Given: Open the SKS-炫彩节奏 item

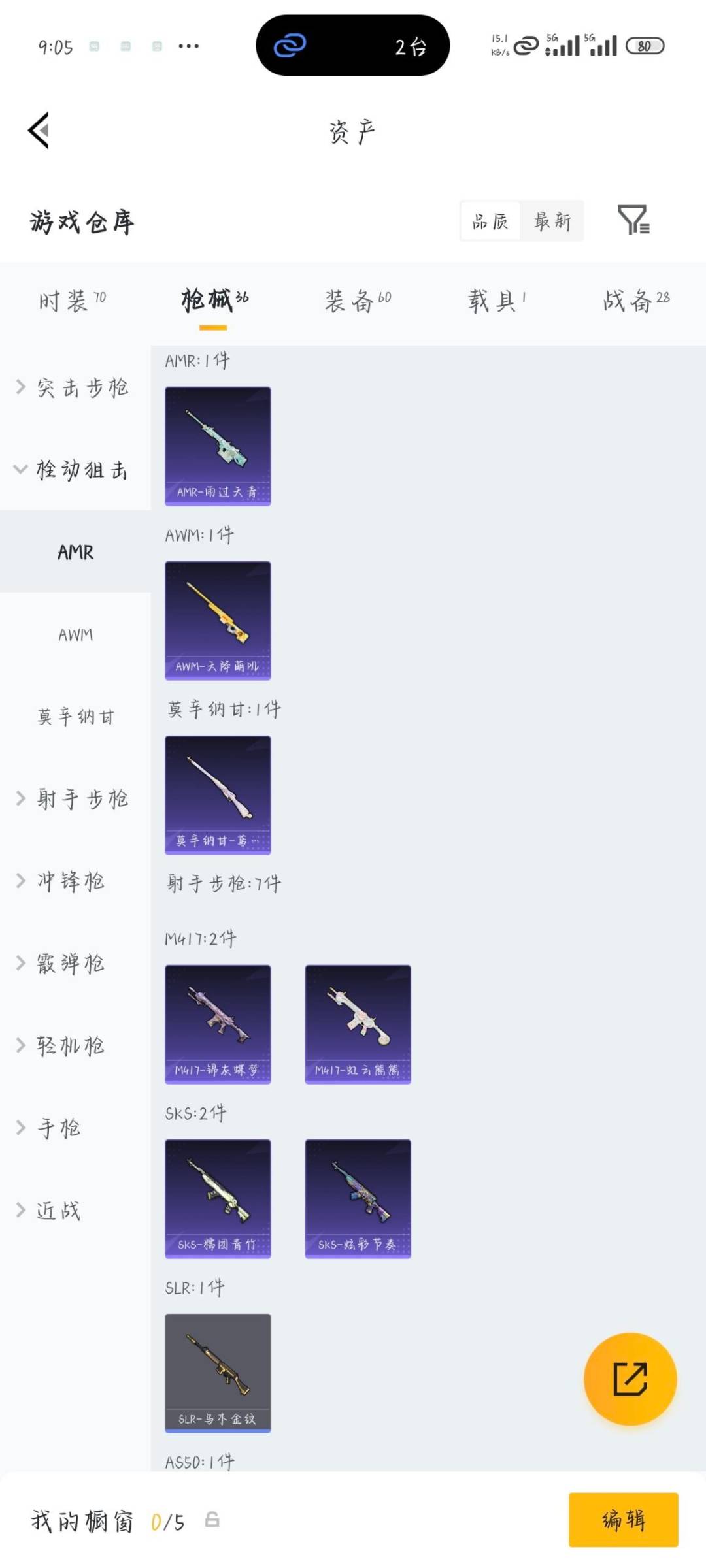Looking at the screenshot, I should (x=358, y=1199).
